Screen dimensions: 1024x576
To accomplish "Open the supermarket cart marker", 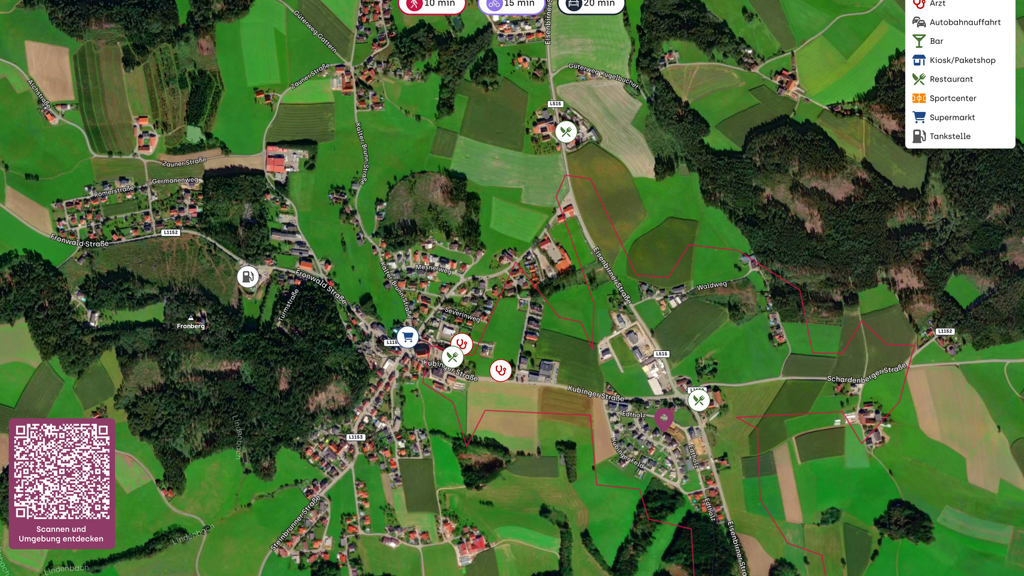I will click(x=407, y=337).
